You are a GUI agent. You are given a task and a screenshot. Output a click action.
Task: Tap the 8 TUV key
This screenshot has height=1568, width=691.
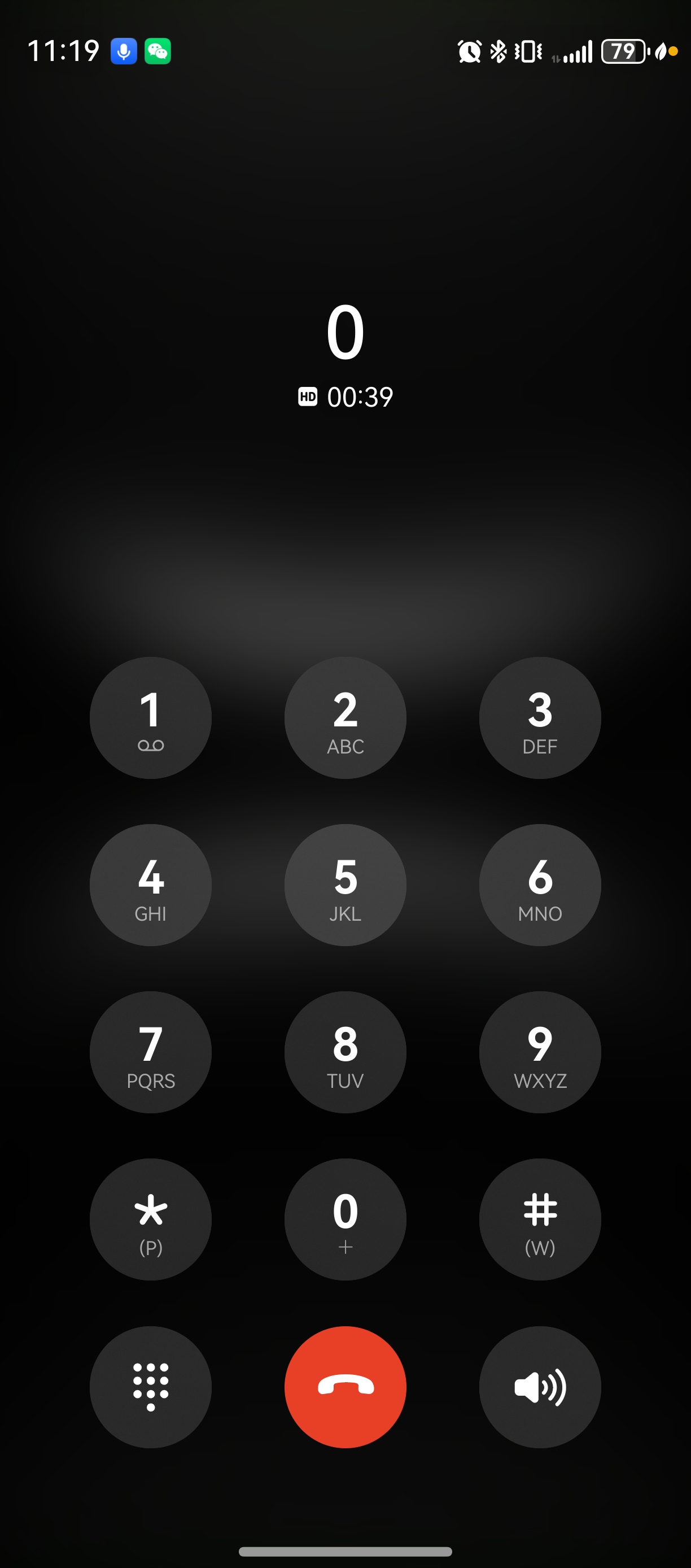click(x=345, y=1052)
